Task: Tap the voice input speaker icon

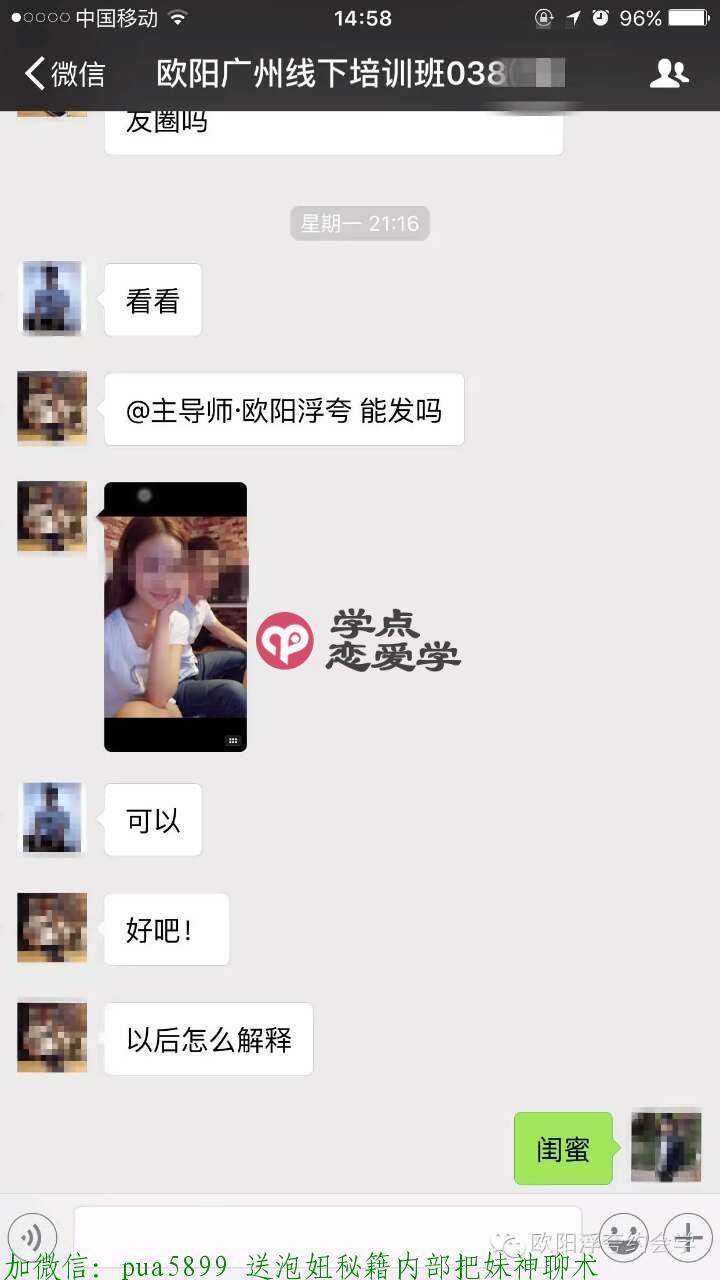Action: click(x=33, y=1236)
